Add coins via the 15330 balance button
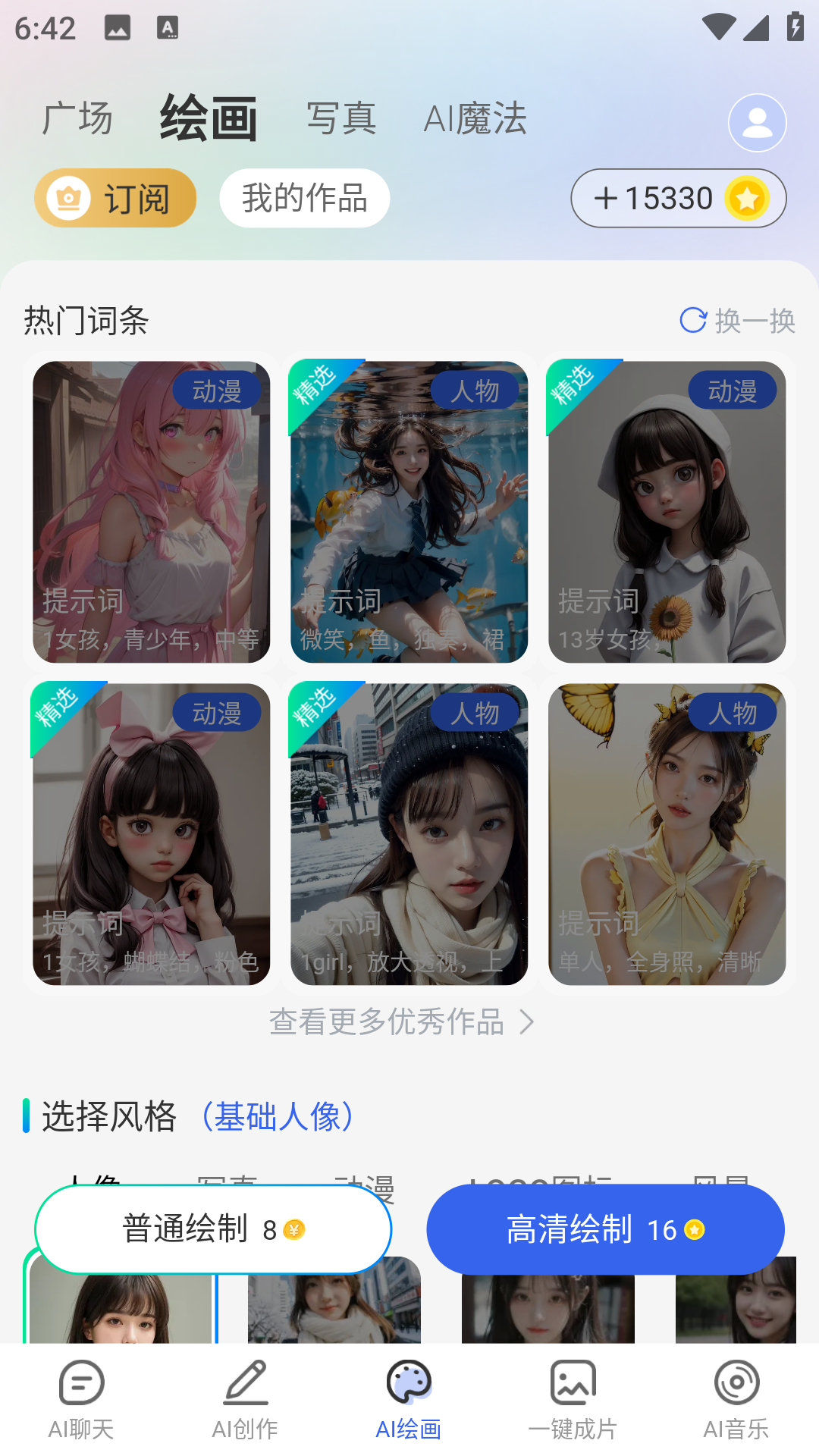 (678, 199)
